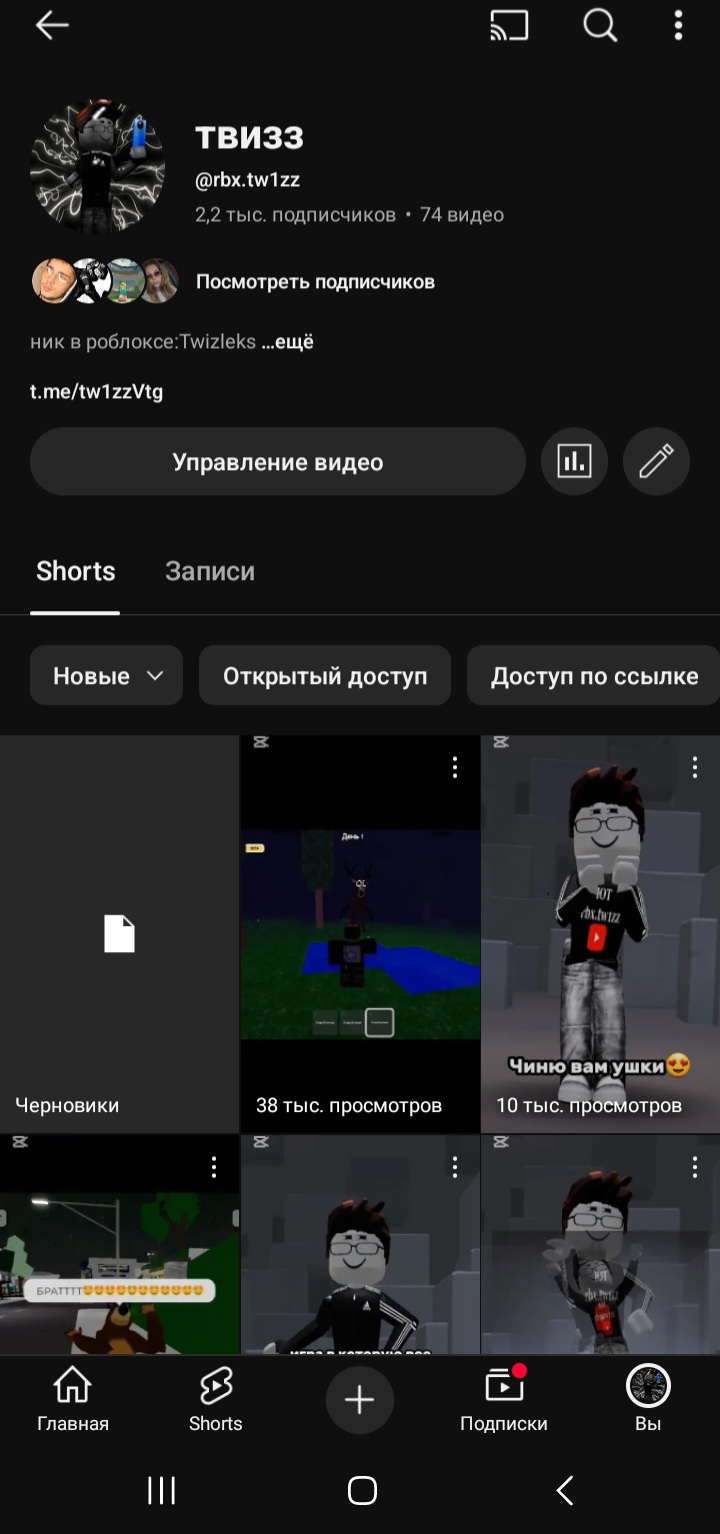Expand channel description via ещё
The height and width of the screenshot is (1534, 720).
click(288, 340)
